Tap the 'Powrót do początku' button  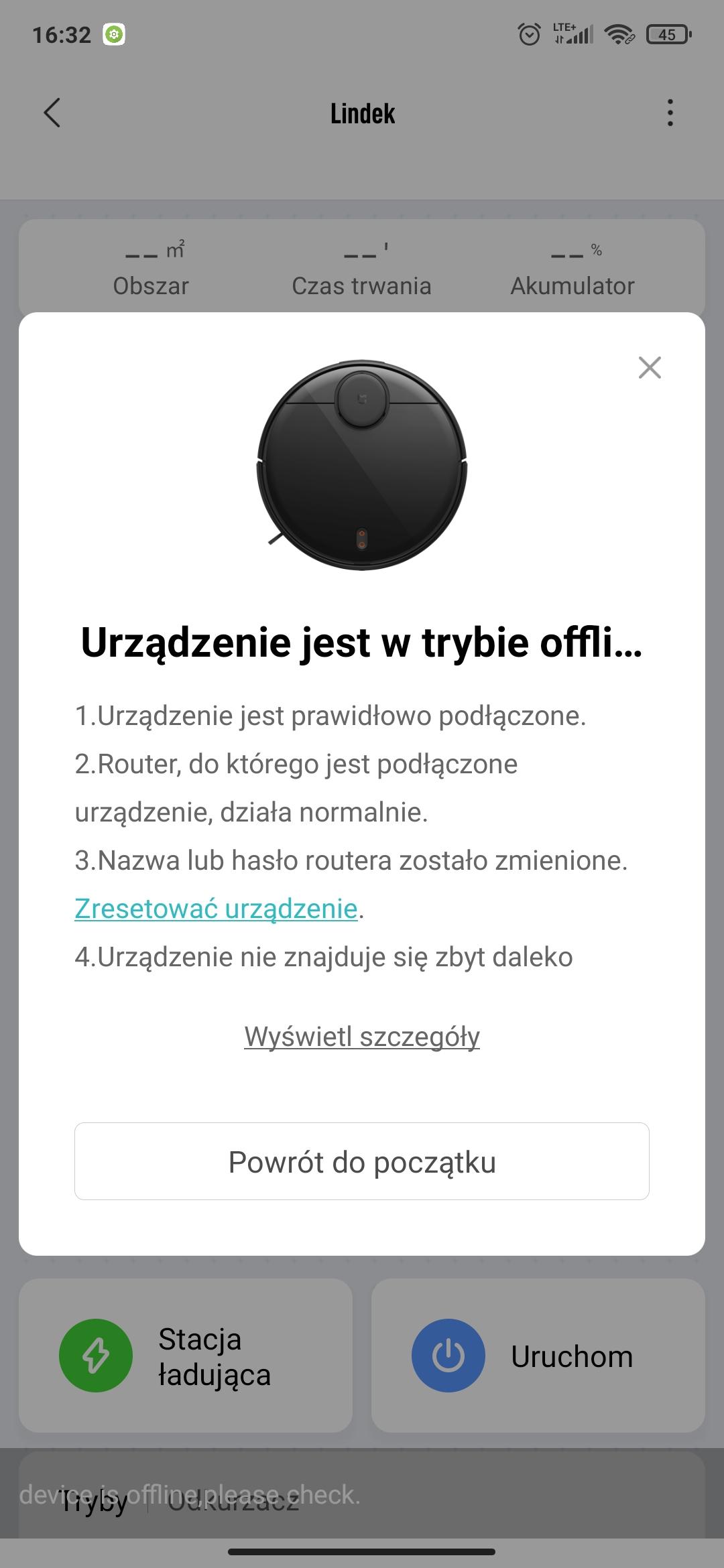click(362, 1161)
